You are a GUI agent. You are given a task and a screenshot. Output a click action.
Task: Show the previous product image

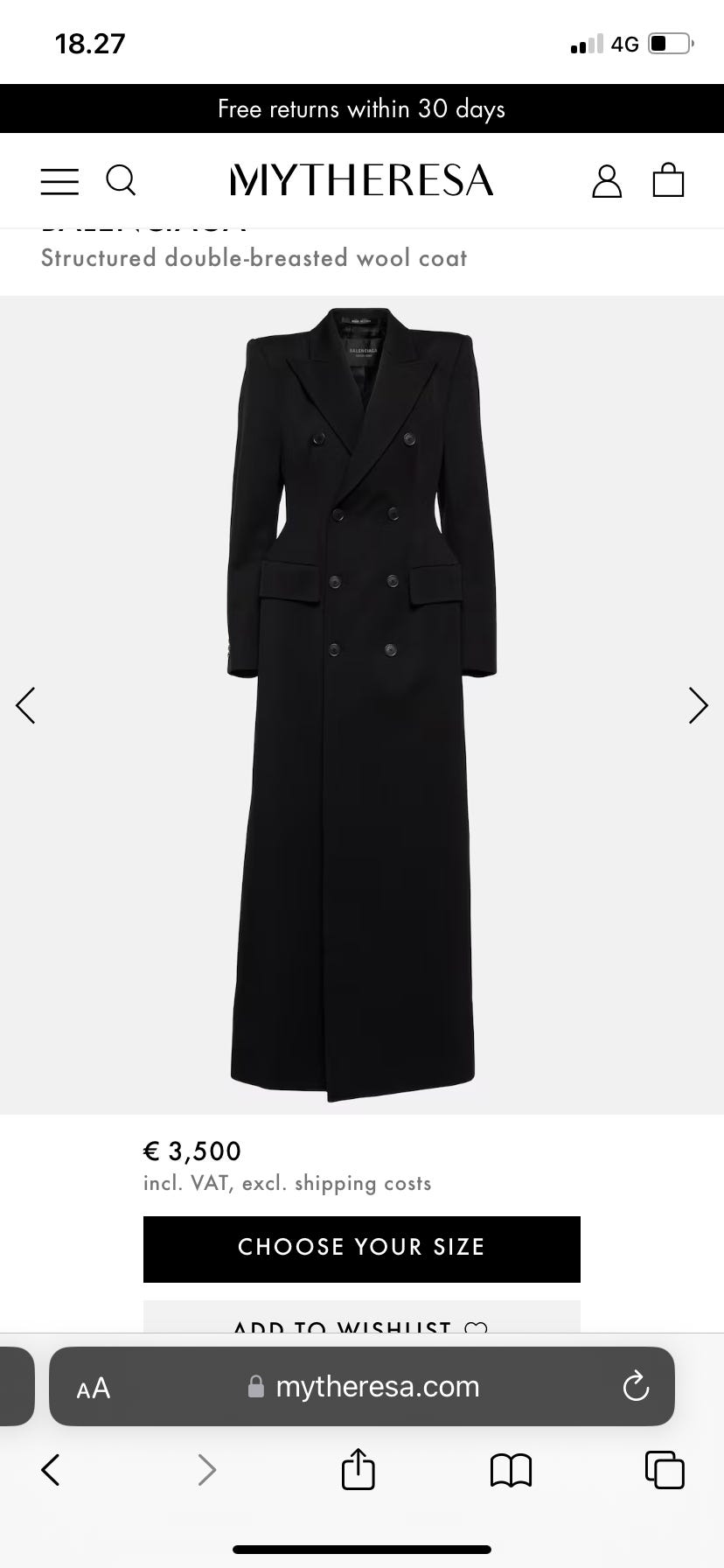[x=26, y=705]
